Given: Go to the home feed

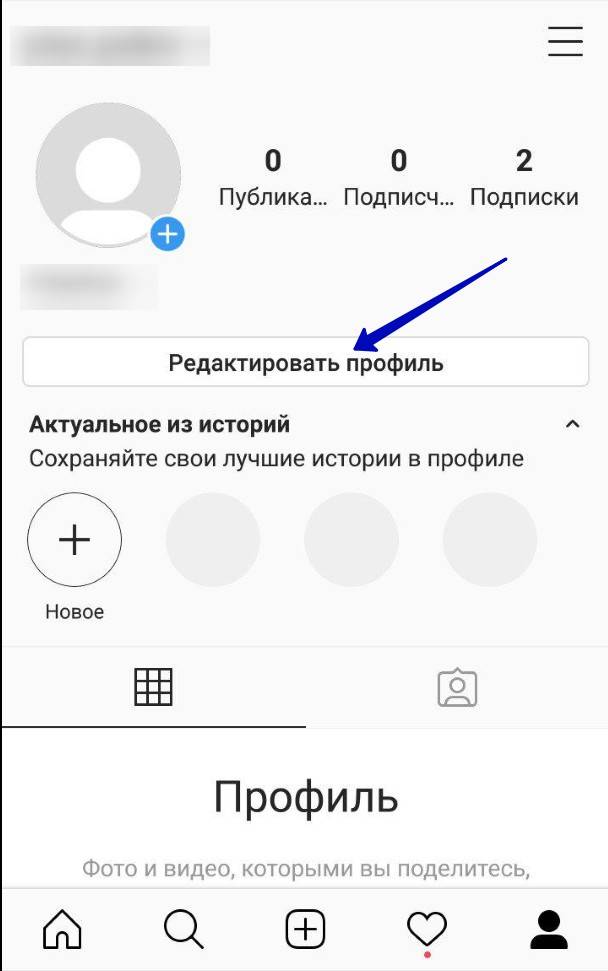Looking at the screenshot, I should point(62,930).
